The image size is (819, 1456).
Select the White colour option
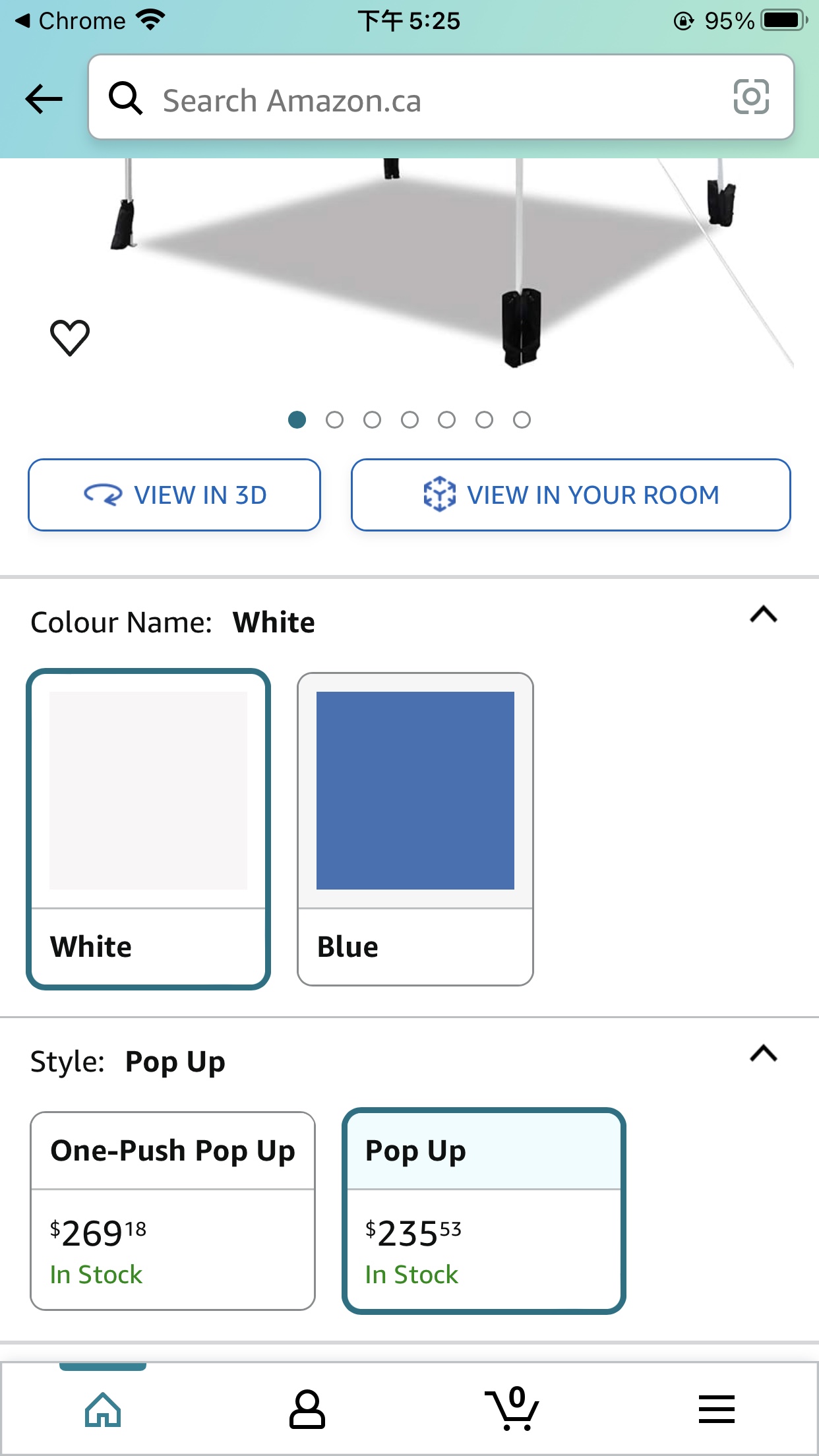click(x=148, y=829)
